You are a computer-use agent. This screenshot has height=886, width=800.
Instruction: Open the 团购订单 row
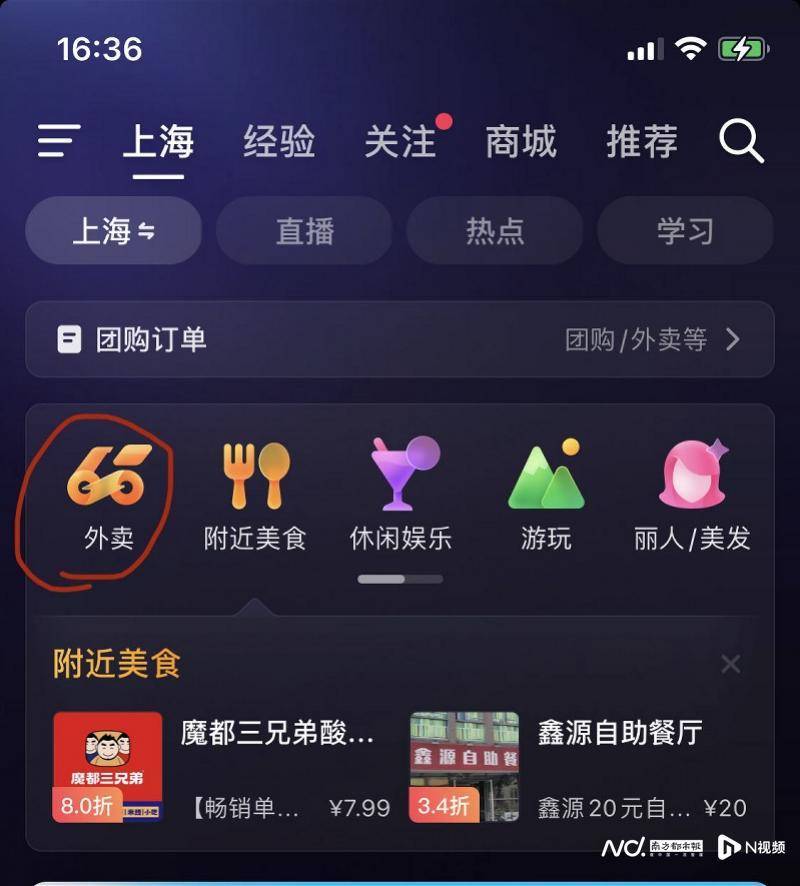pyautogui.click(x=400, y=340)
